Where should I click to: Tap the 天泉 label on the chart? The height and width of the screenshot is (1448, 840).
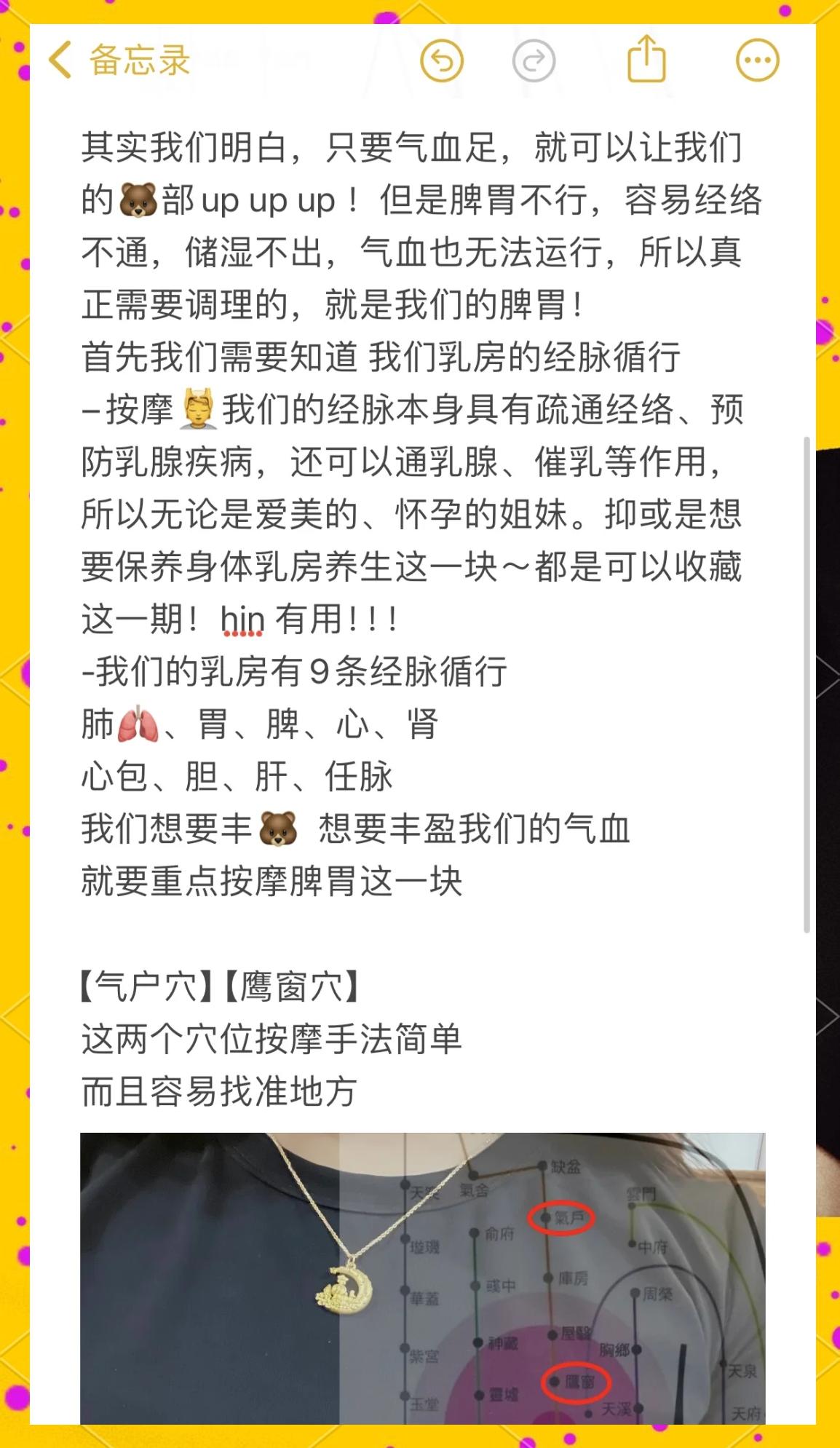tap(742, 1369)
